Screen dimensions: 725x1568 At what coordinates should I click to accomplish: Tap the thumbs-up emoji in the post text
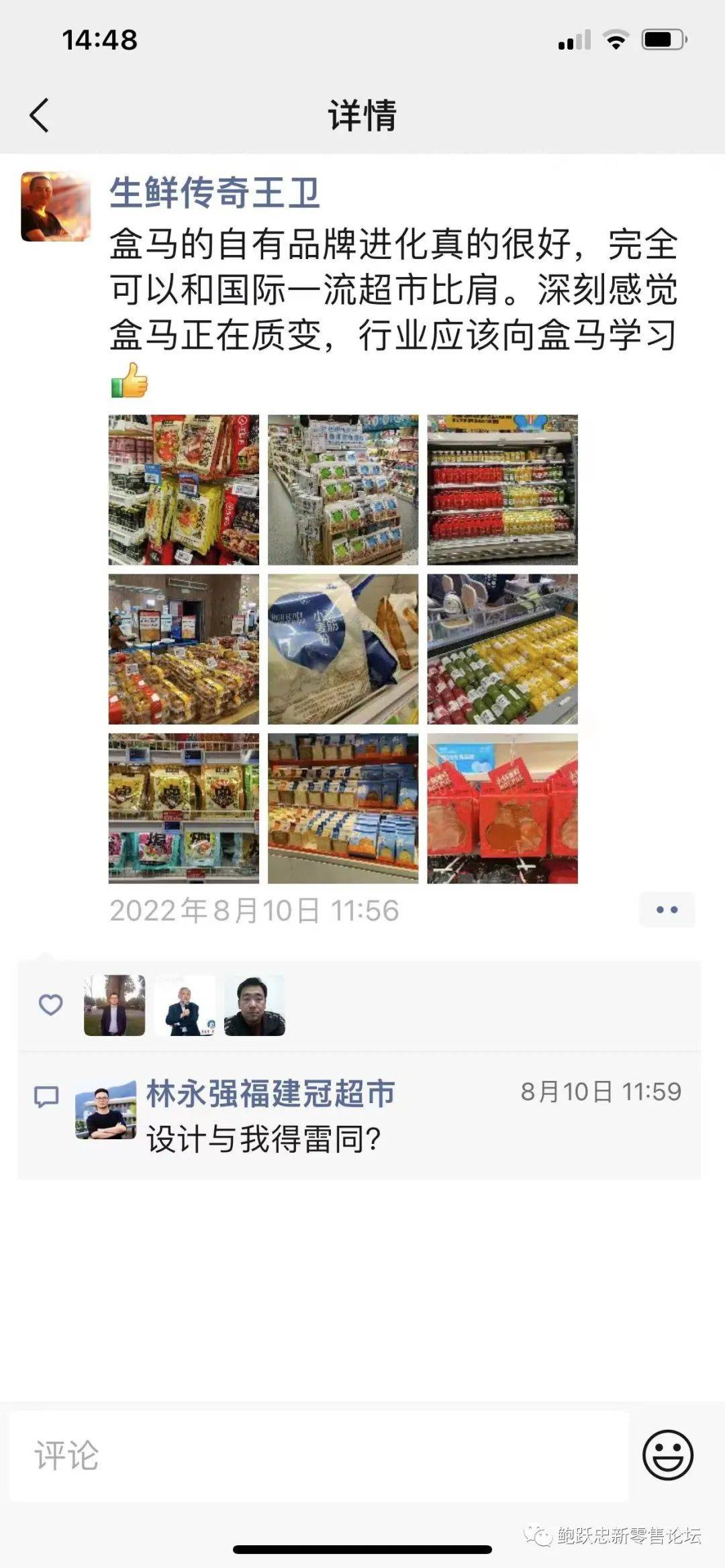pyautogui.click(x=129, y=381)
